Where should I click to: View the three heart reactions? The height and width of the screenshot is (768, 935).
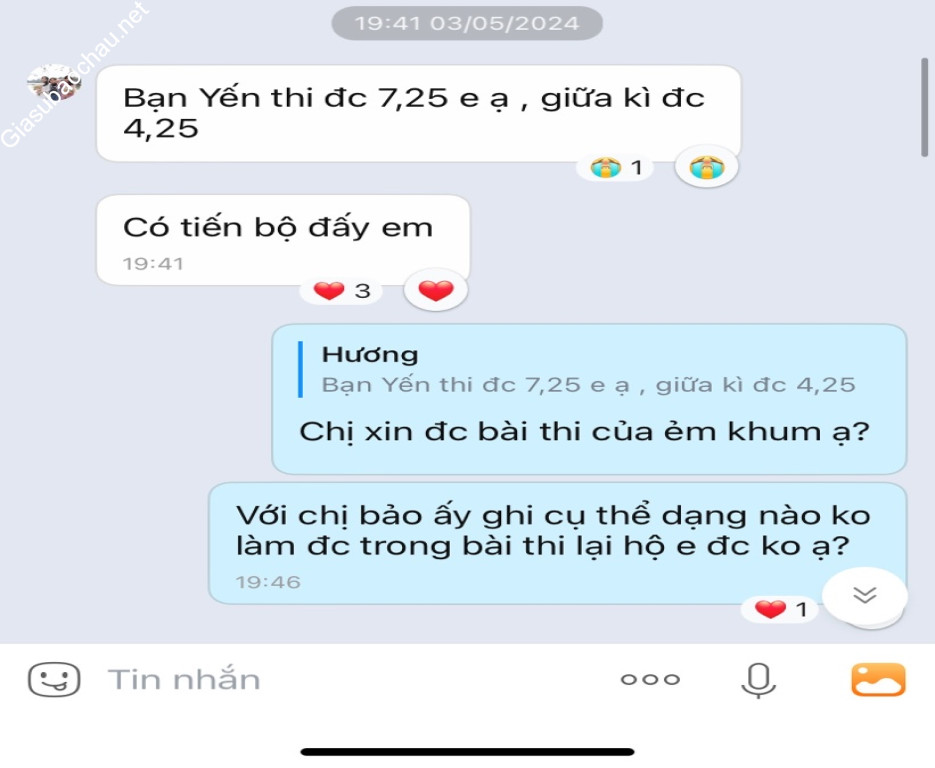[x=342, y=291]
